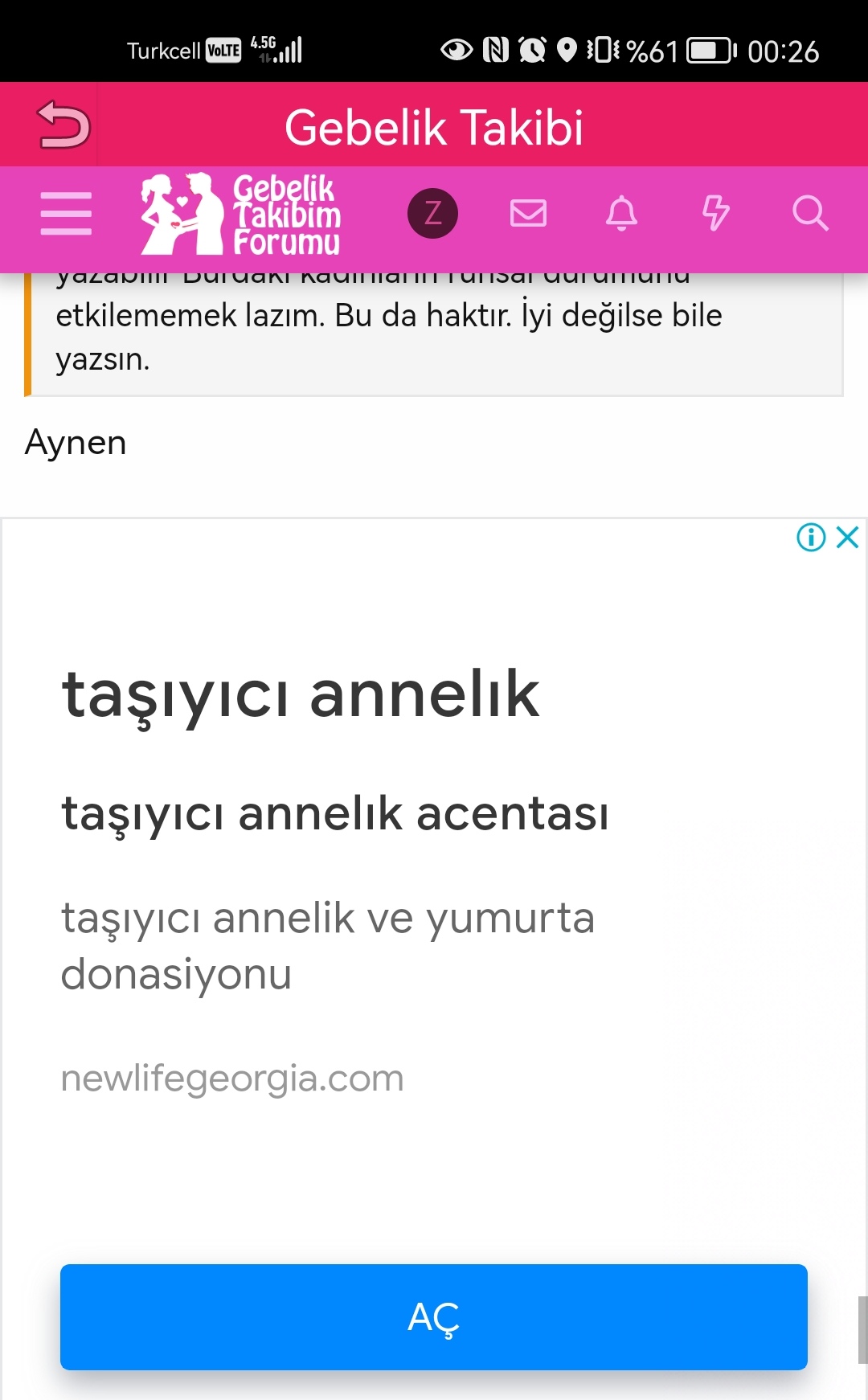Open the messages inbox envelope

point(528,214)
